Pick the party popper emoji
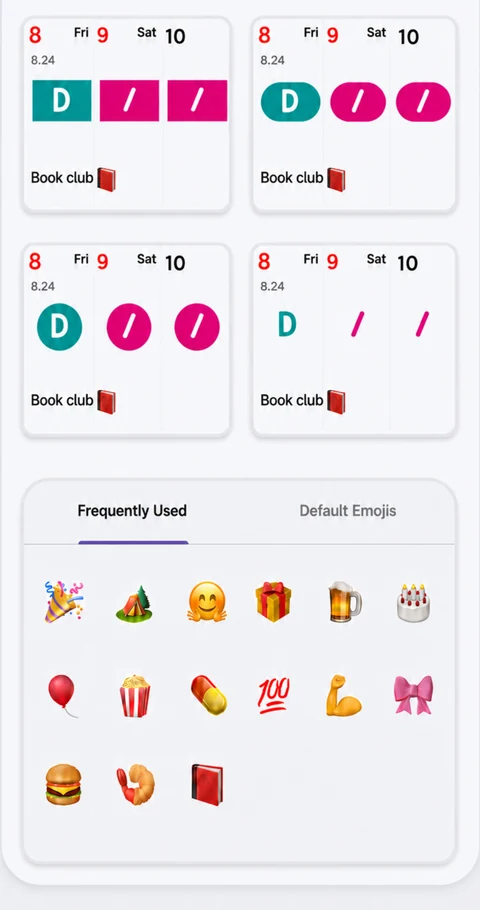The width and height of the screenshot is (480, 910). click(64, 602)
